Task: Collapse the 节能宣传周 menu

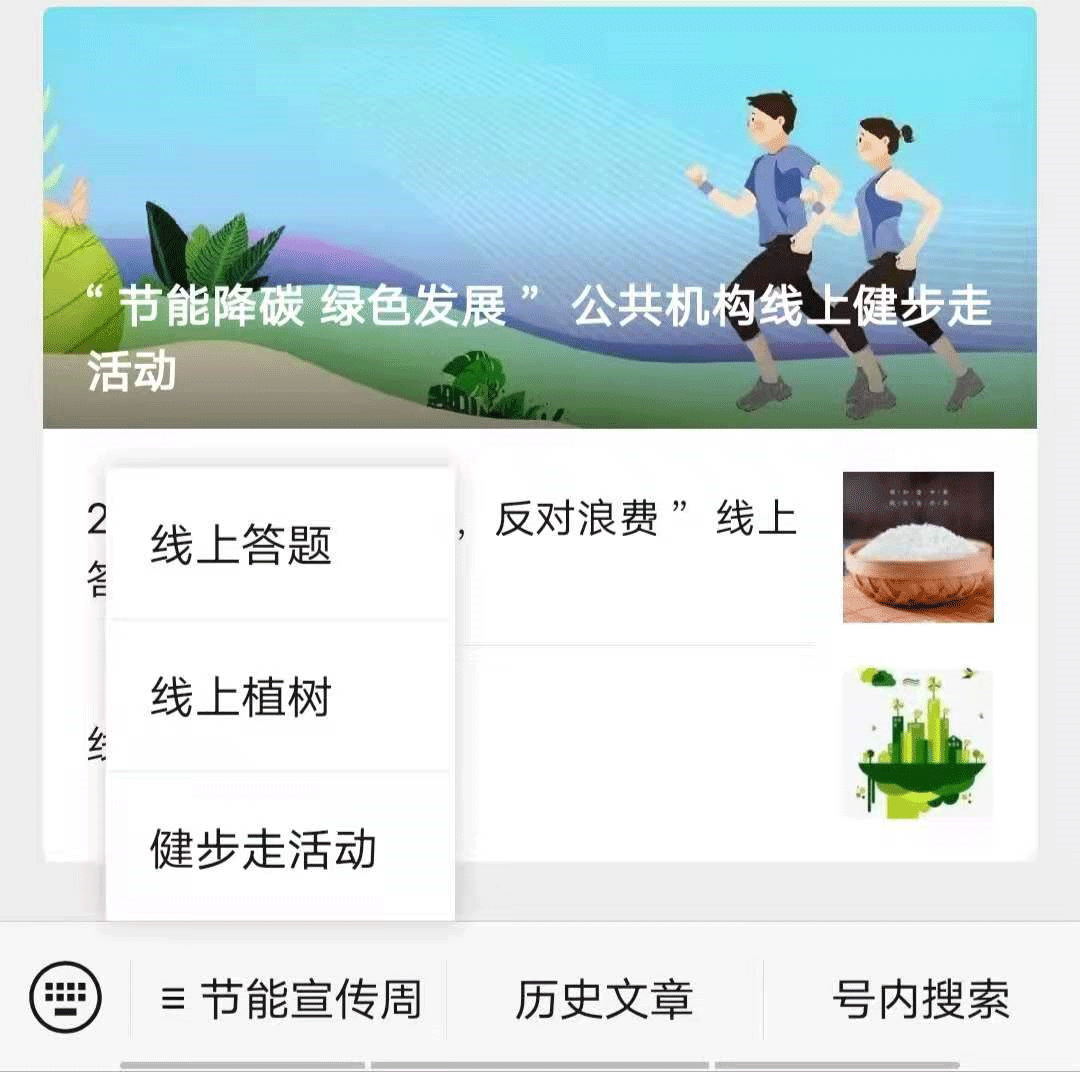Action: pyautogui.click(x=290, y=999)
